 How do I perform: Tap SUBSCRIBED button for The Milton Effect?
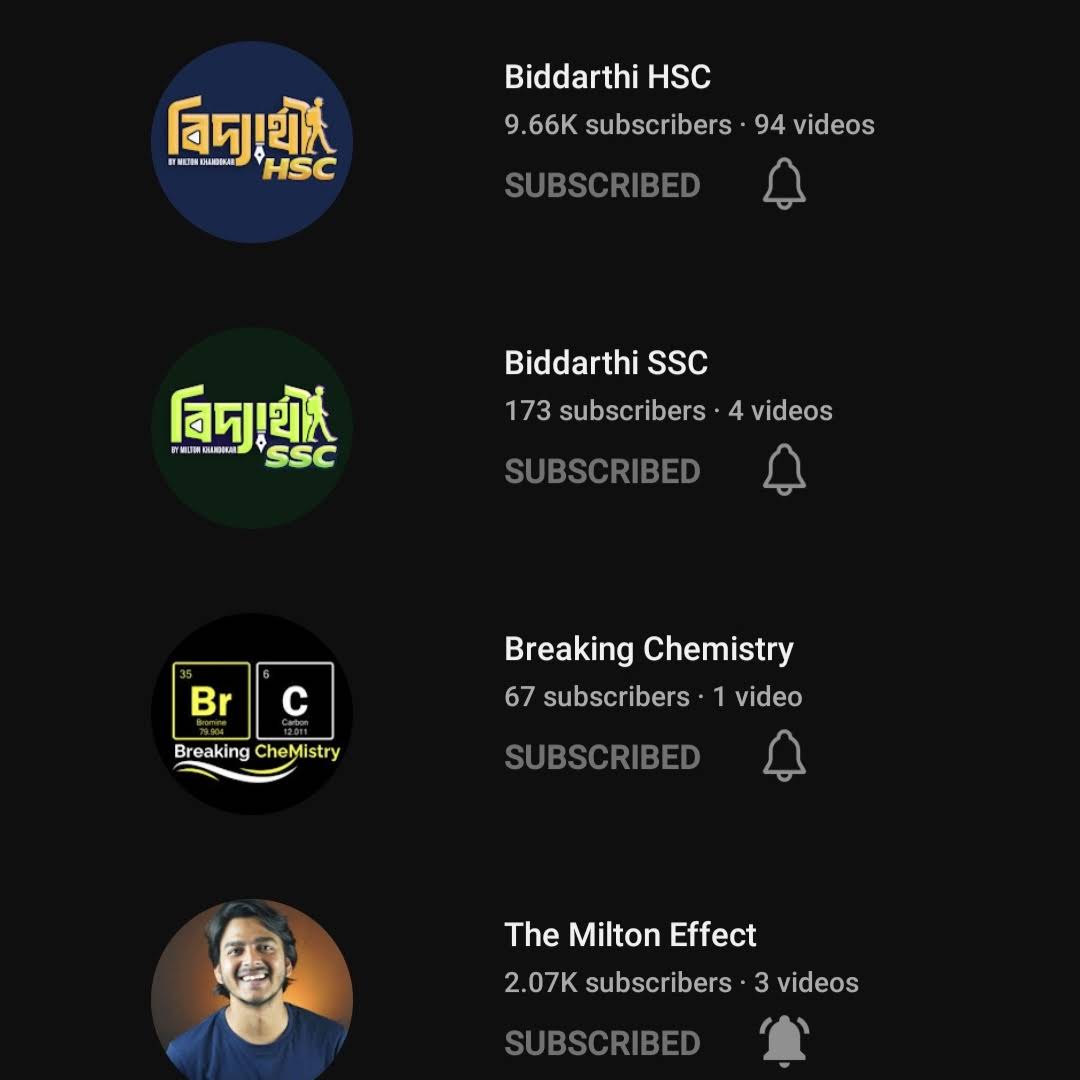coord(602,1044)
